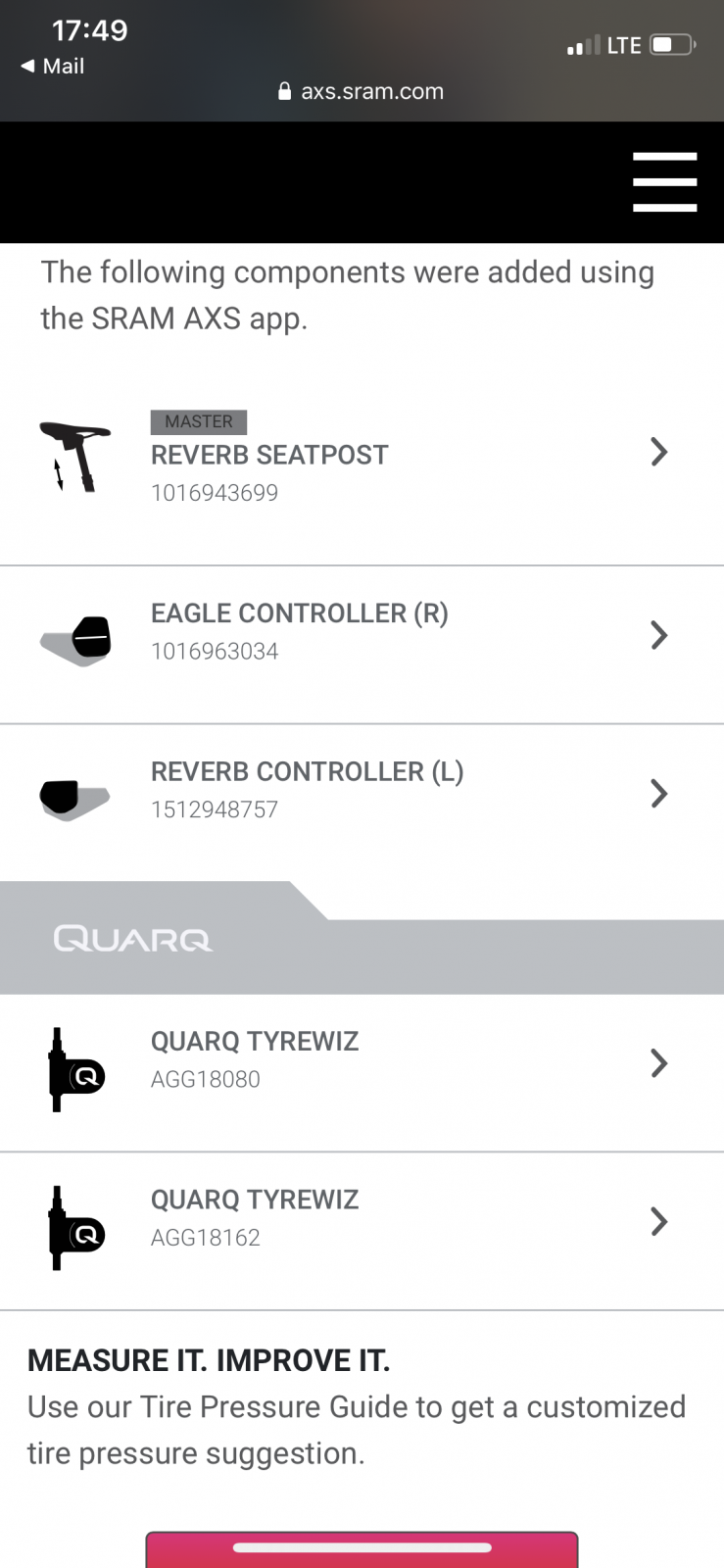This screenshot has height=1568, width=724.
Task: Select the Reverb Controller (L) row
Action: pos(362,792)
